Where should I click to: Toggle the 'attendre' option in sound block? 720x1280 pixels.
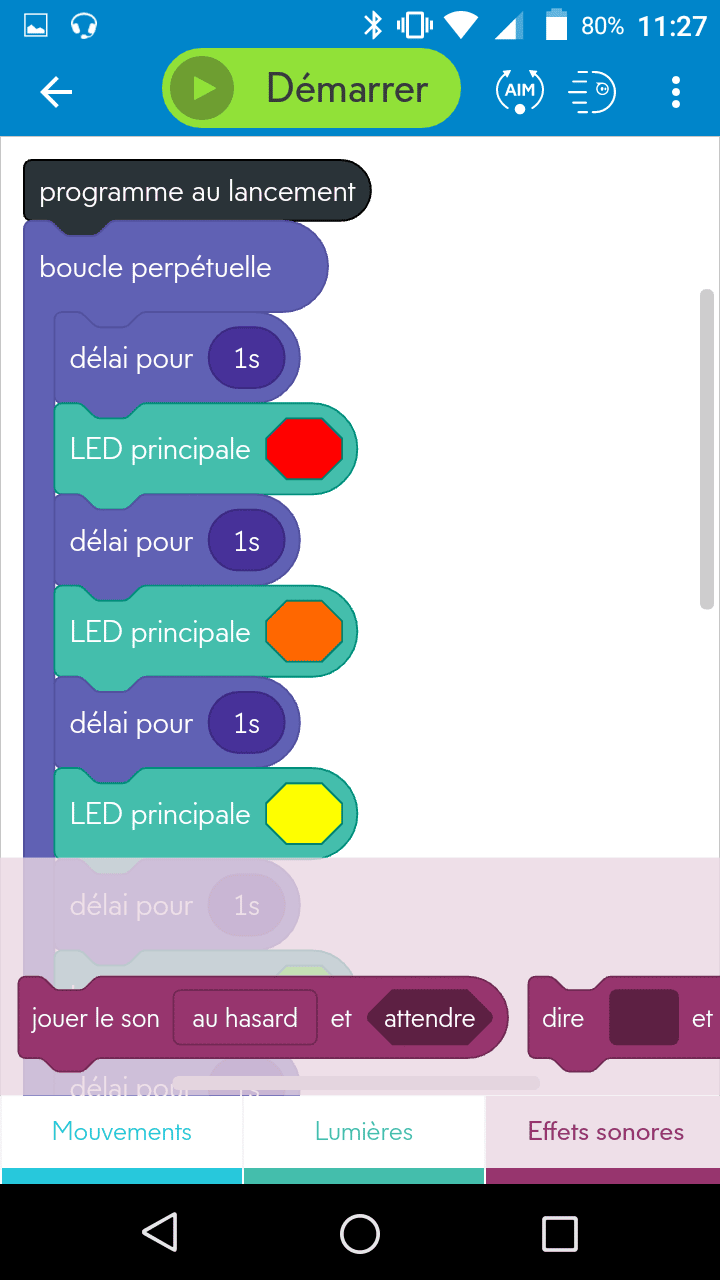coord(430,1018)
